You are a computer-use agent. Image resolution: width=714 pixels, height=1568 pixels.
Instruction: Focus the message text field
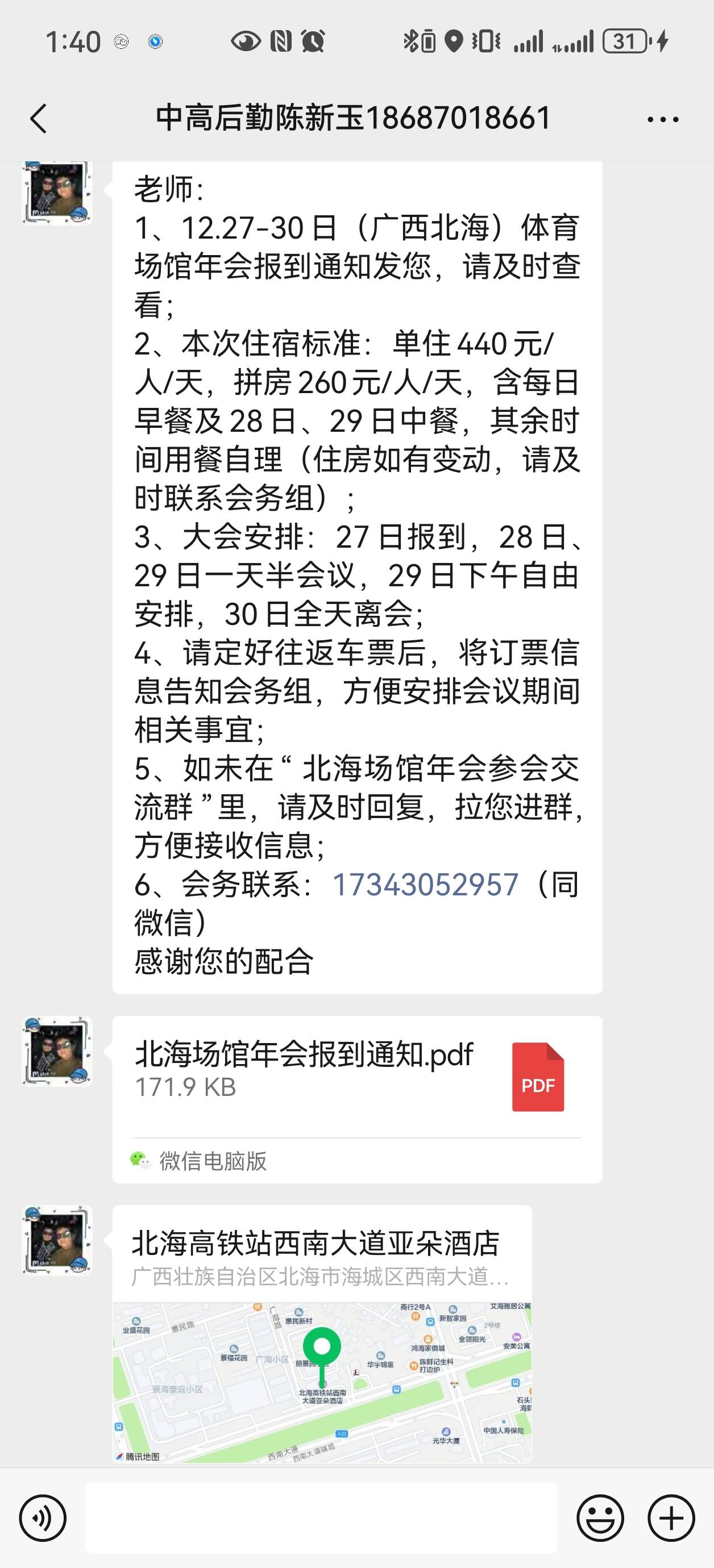321,1518
